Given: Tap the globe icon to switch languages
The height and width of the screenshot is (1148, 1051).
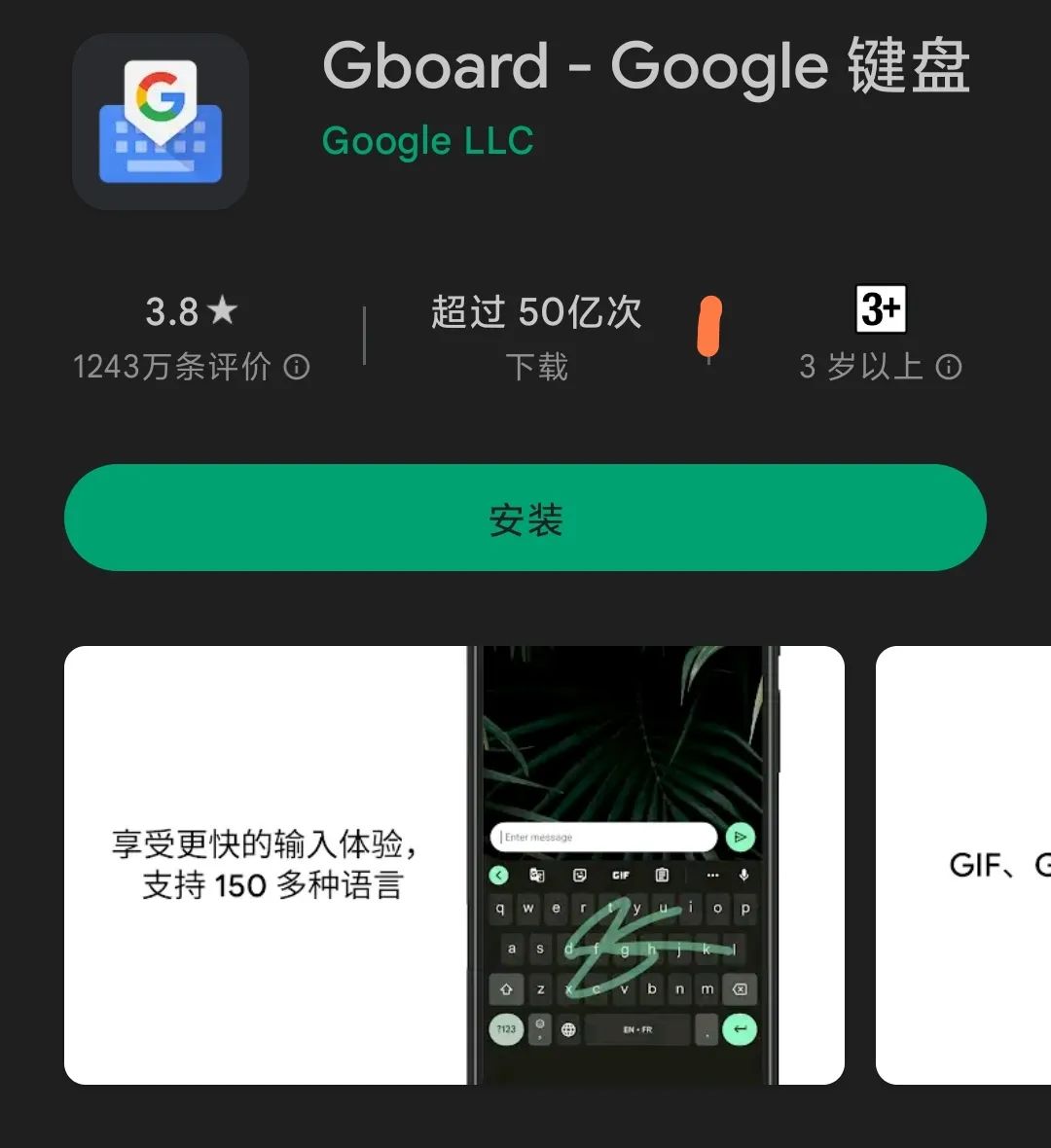Looking at the screenshot, I should pos(568,1028).
